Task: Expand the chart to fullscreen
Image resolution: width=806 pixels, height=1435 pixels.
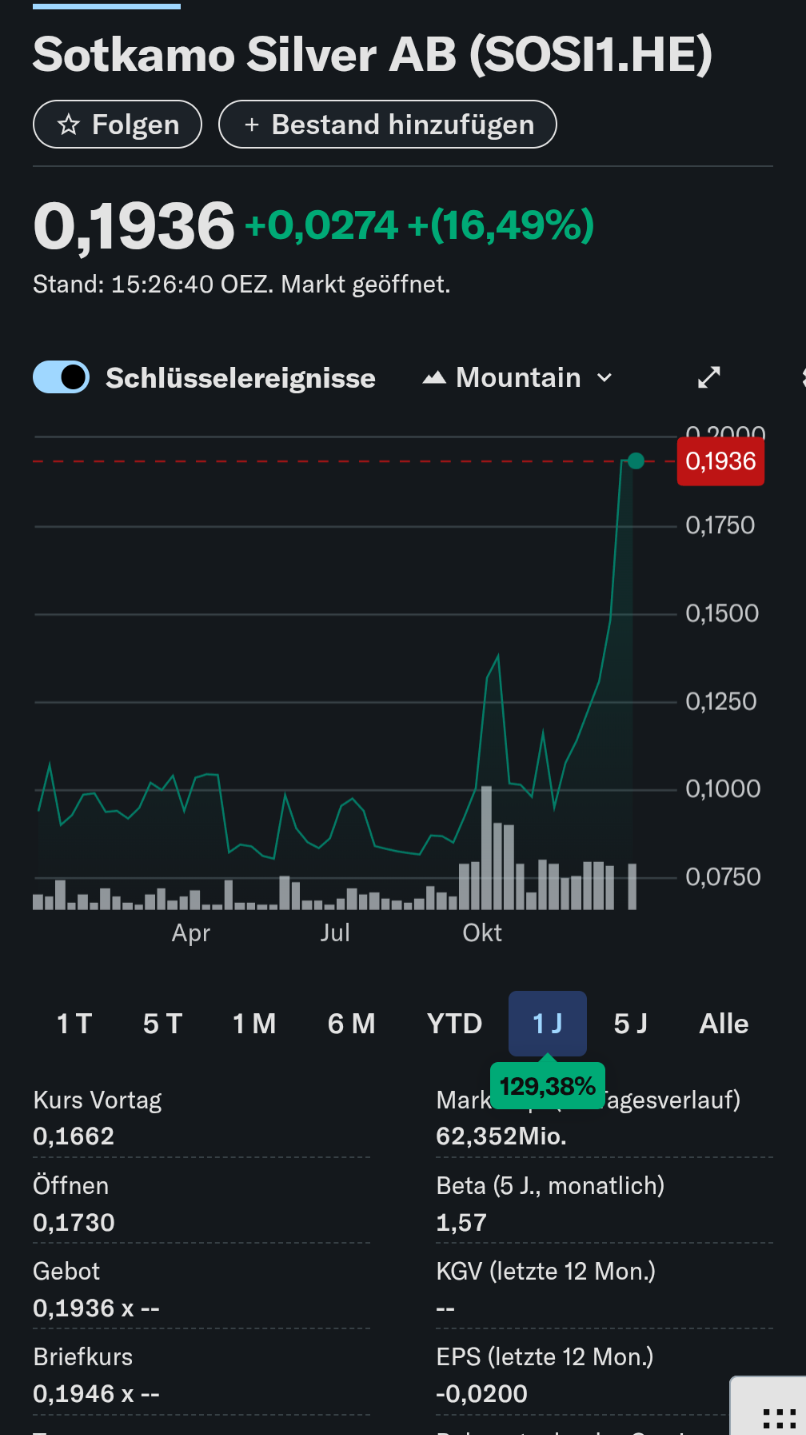Action: 709,377
